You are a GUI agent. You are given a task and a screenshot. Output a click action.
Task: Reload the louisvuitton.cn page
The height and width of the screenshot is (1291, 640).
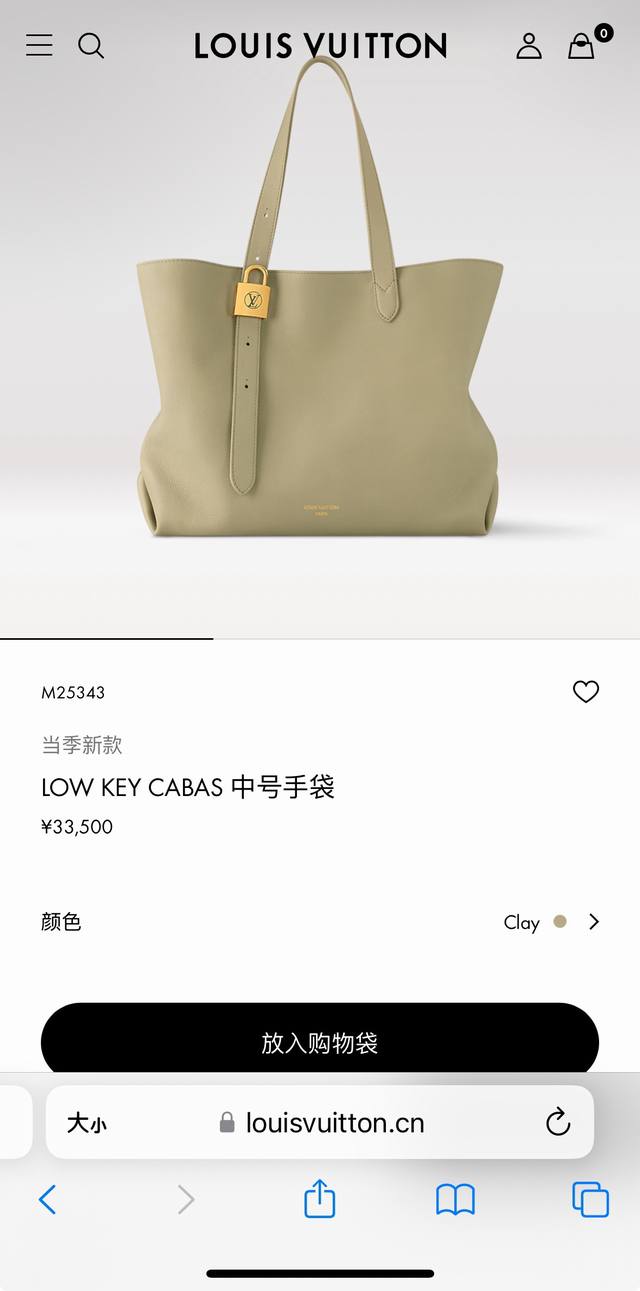pyautogui.click(x=558, y=1122)
